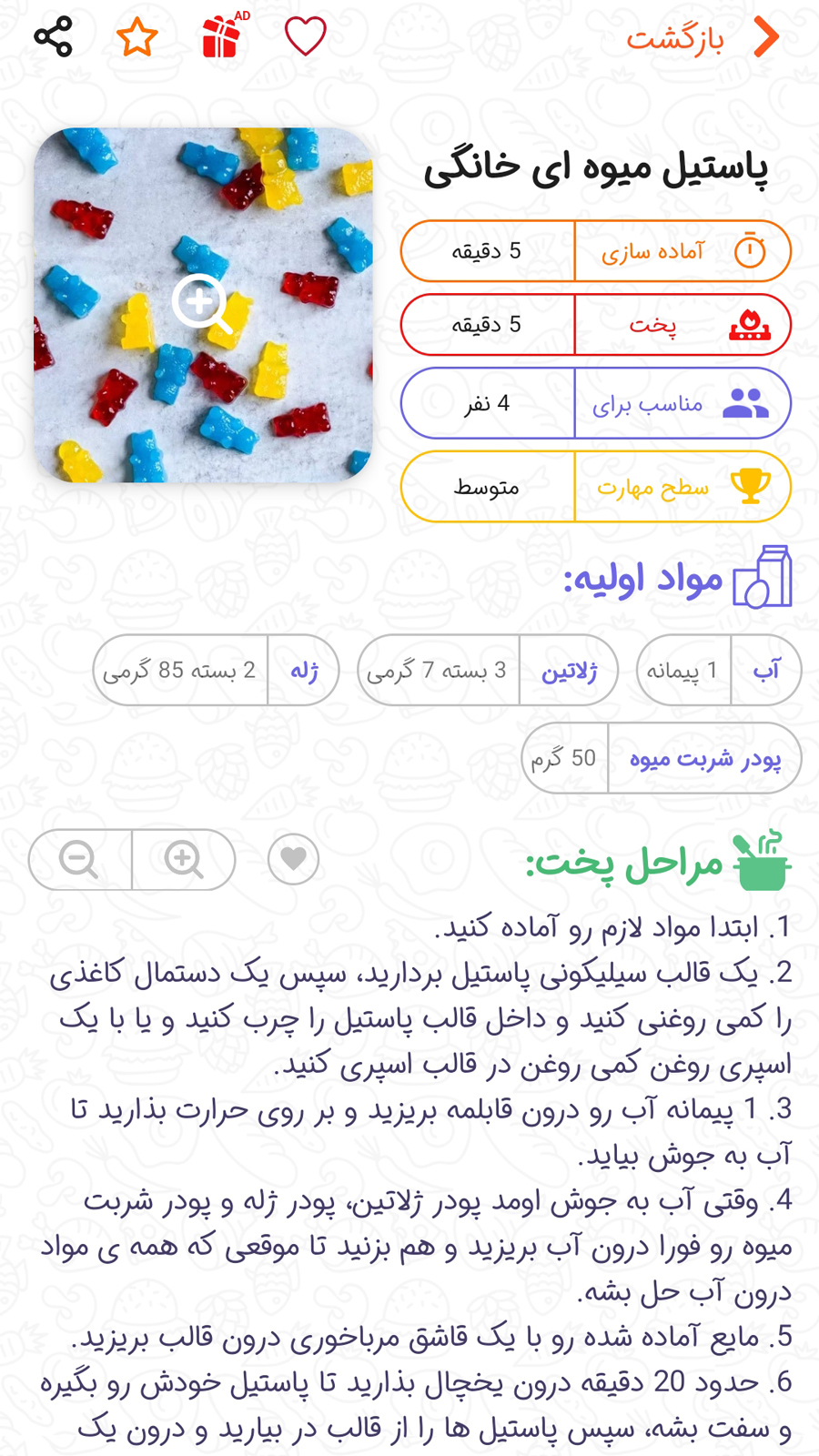The width and height of the screenshot is (819, 1456).
Task: Tap the heart icon in the top bar
Action: (x=304, y=36)
